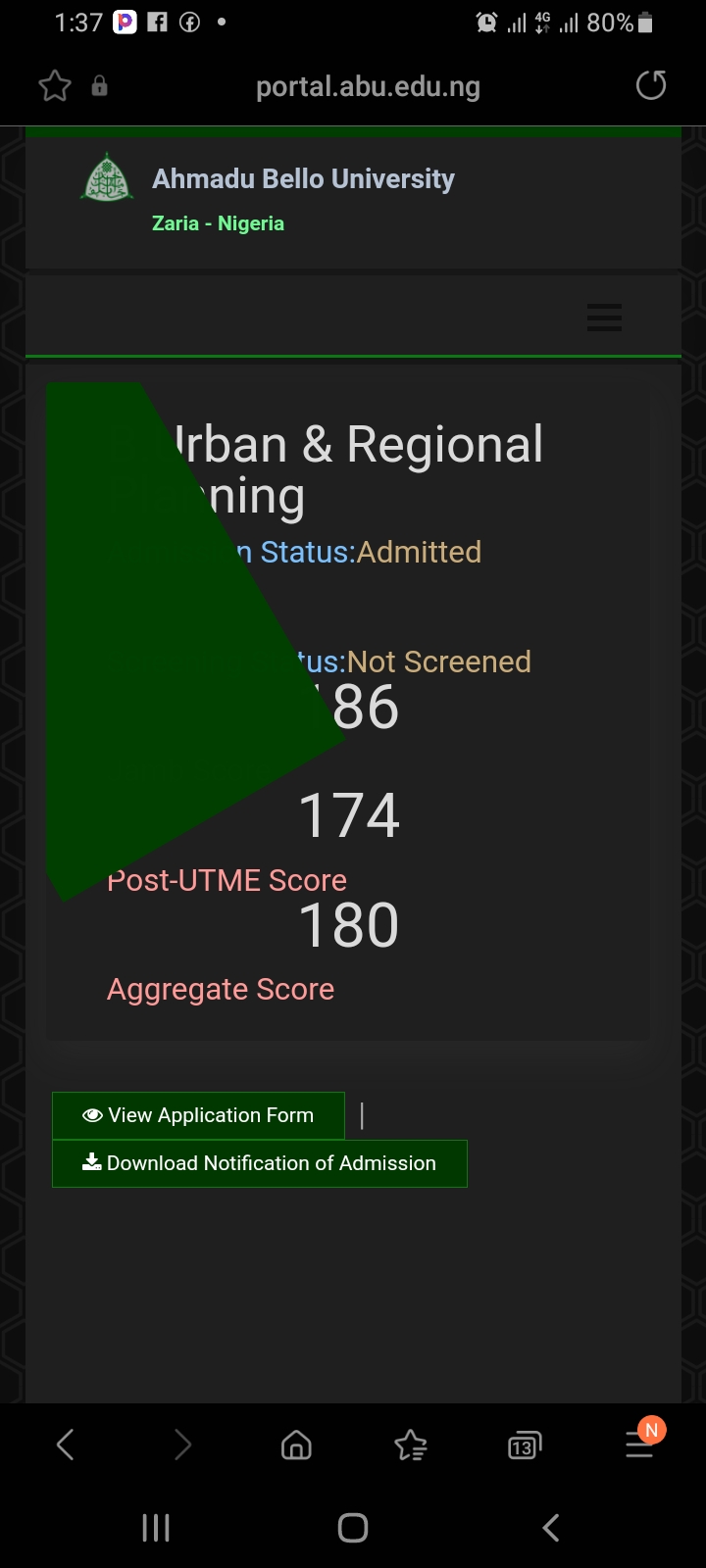Open the hamburger navigation menu
Screen dimensions: 706x1568
click(x=604, y=318)
